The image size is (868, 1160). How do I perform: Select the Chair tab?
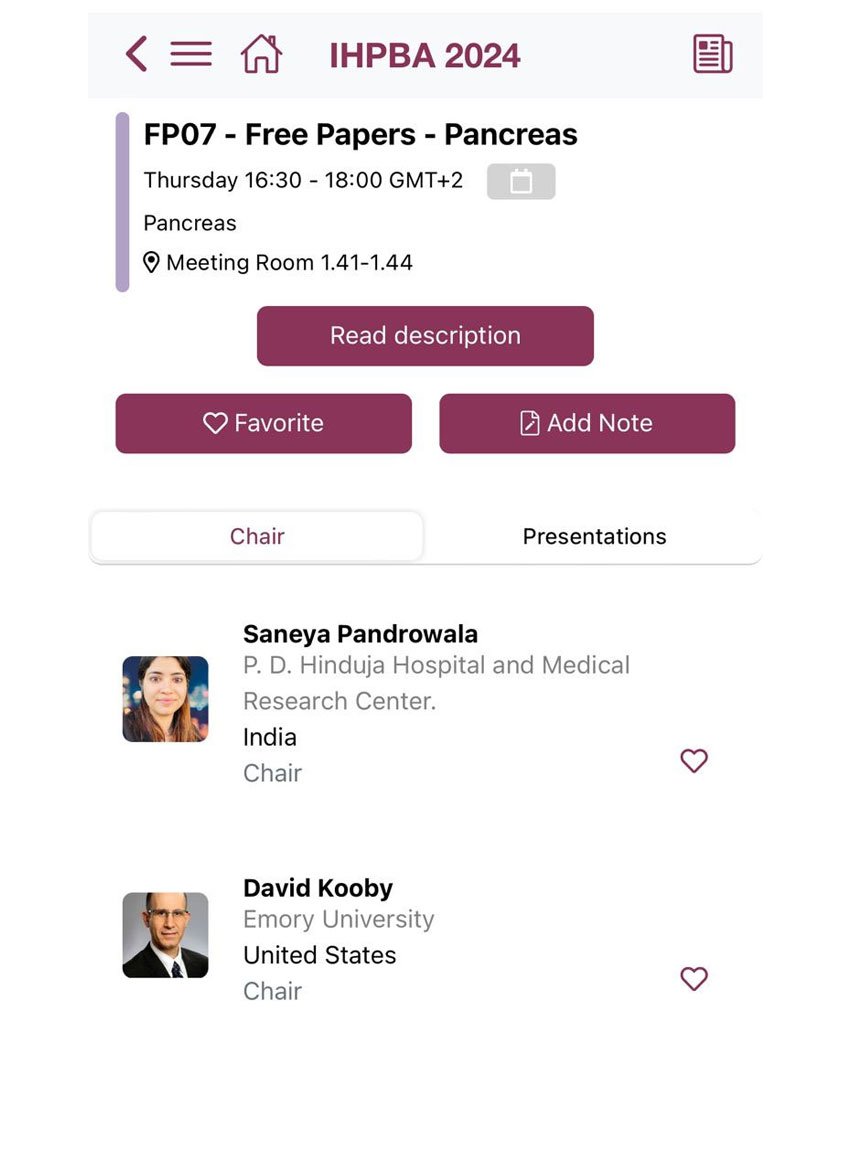pyautogui.click(x=257, y=537)
